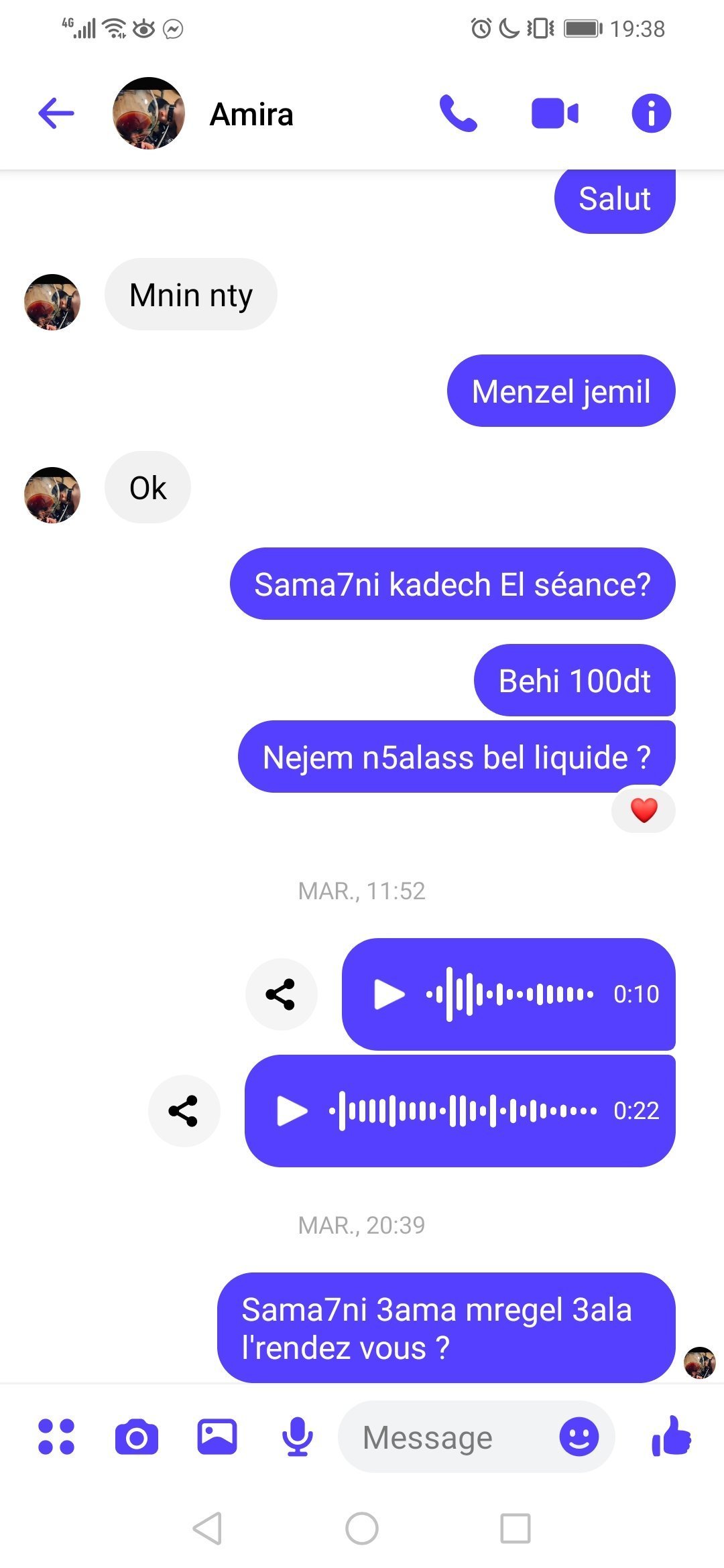Open more actions four-dot menu

[56, 1437]
